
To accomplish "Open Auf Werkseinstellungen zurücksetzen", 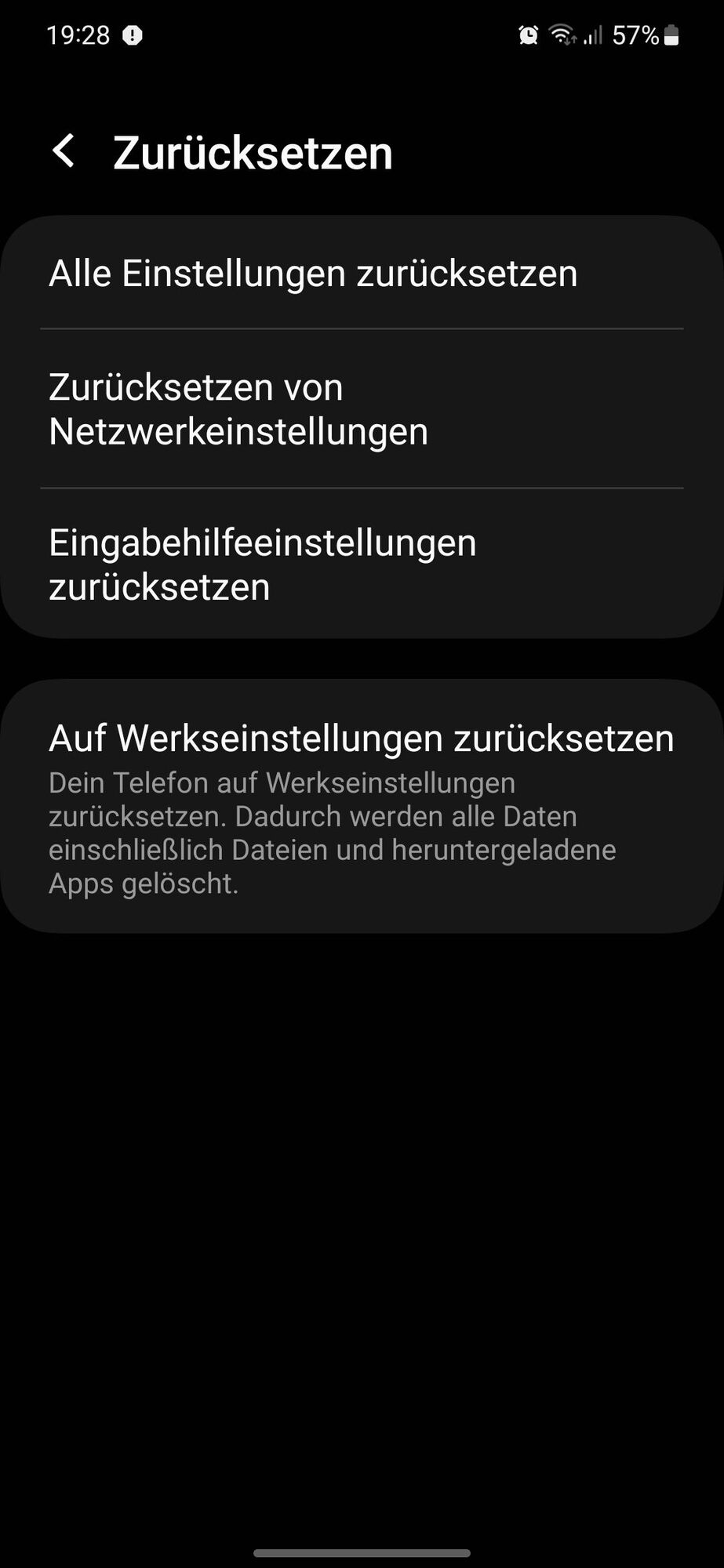I will [x=361, y=808].
